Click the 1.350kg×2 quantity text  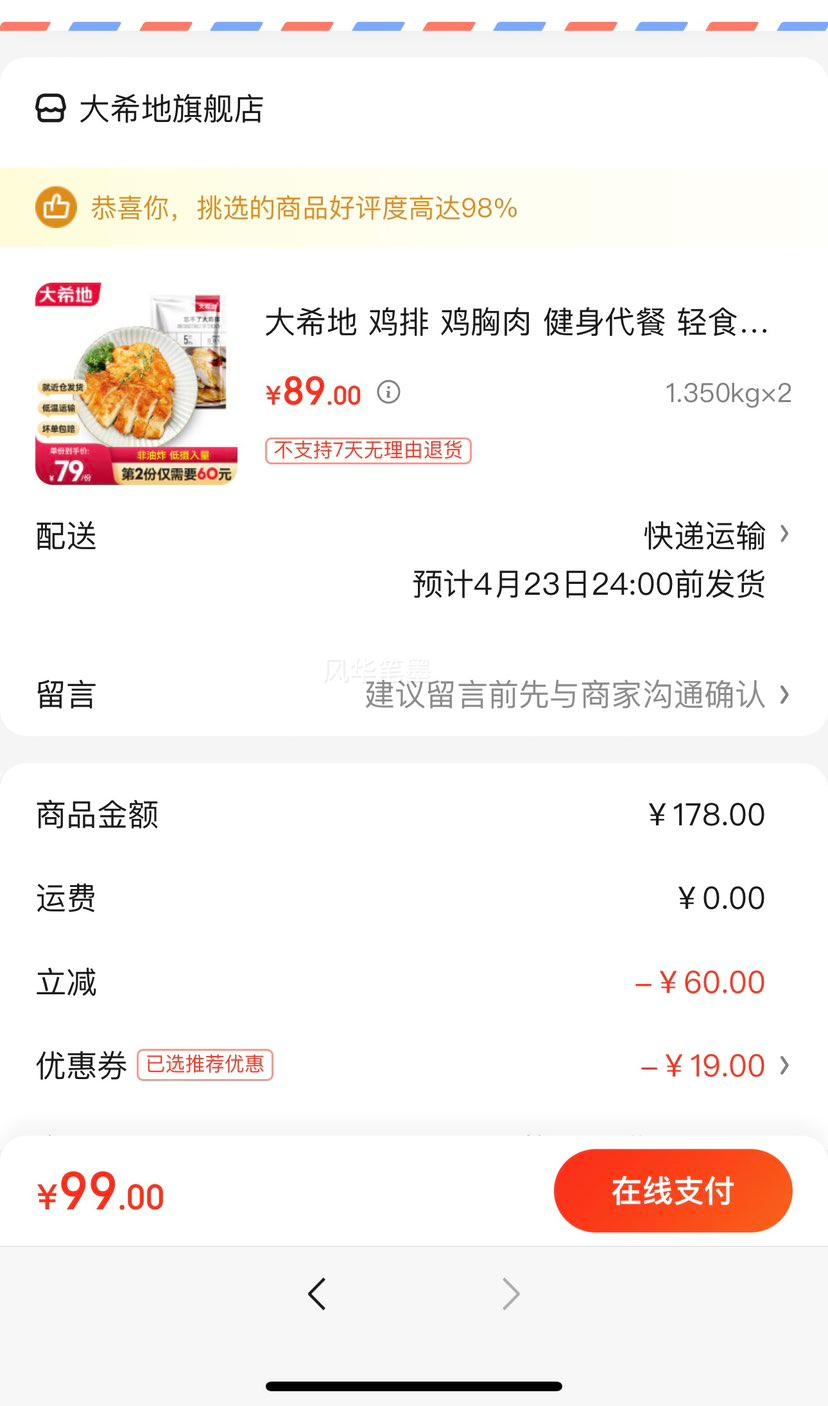tap(728, 392)
